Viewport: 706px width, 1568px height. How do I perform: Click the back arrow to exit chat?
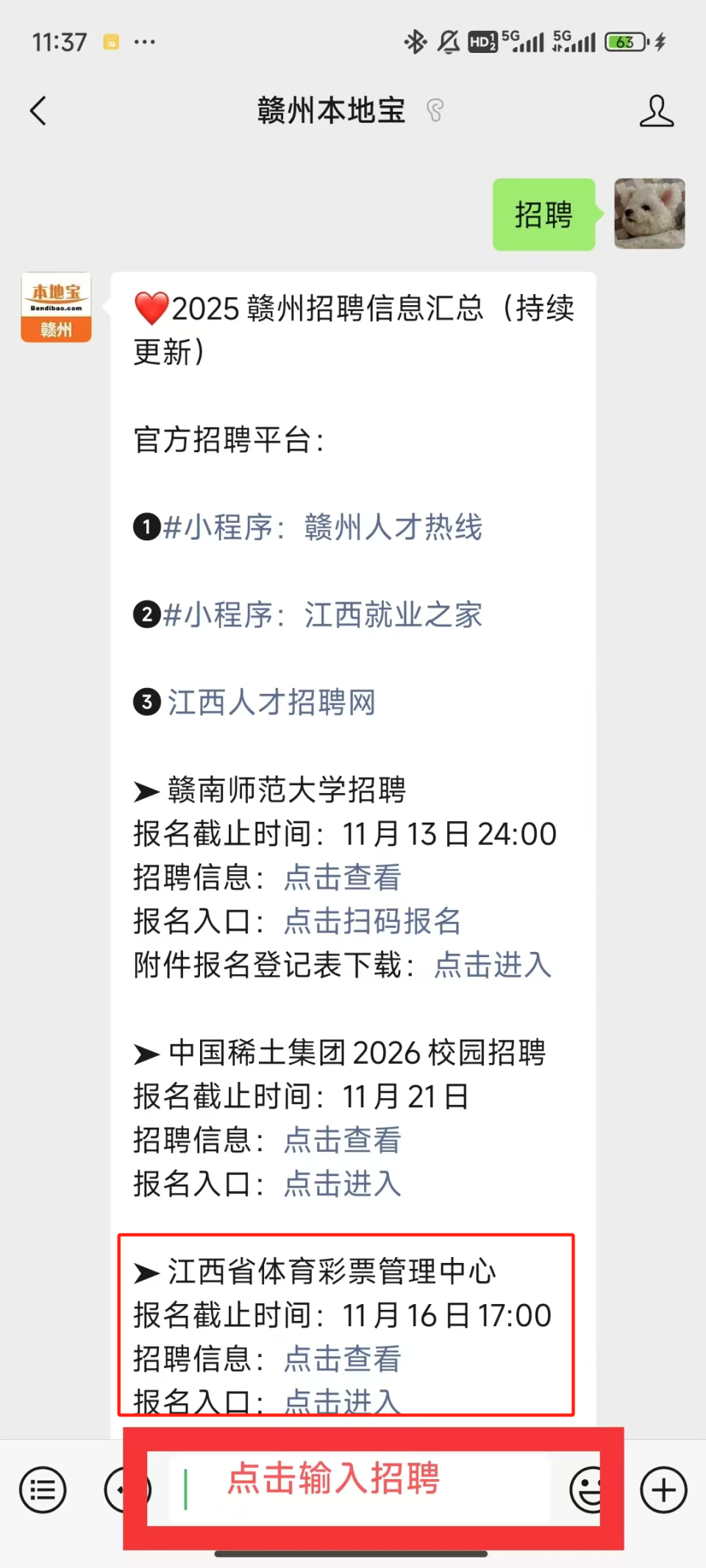(38, 110)
